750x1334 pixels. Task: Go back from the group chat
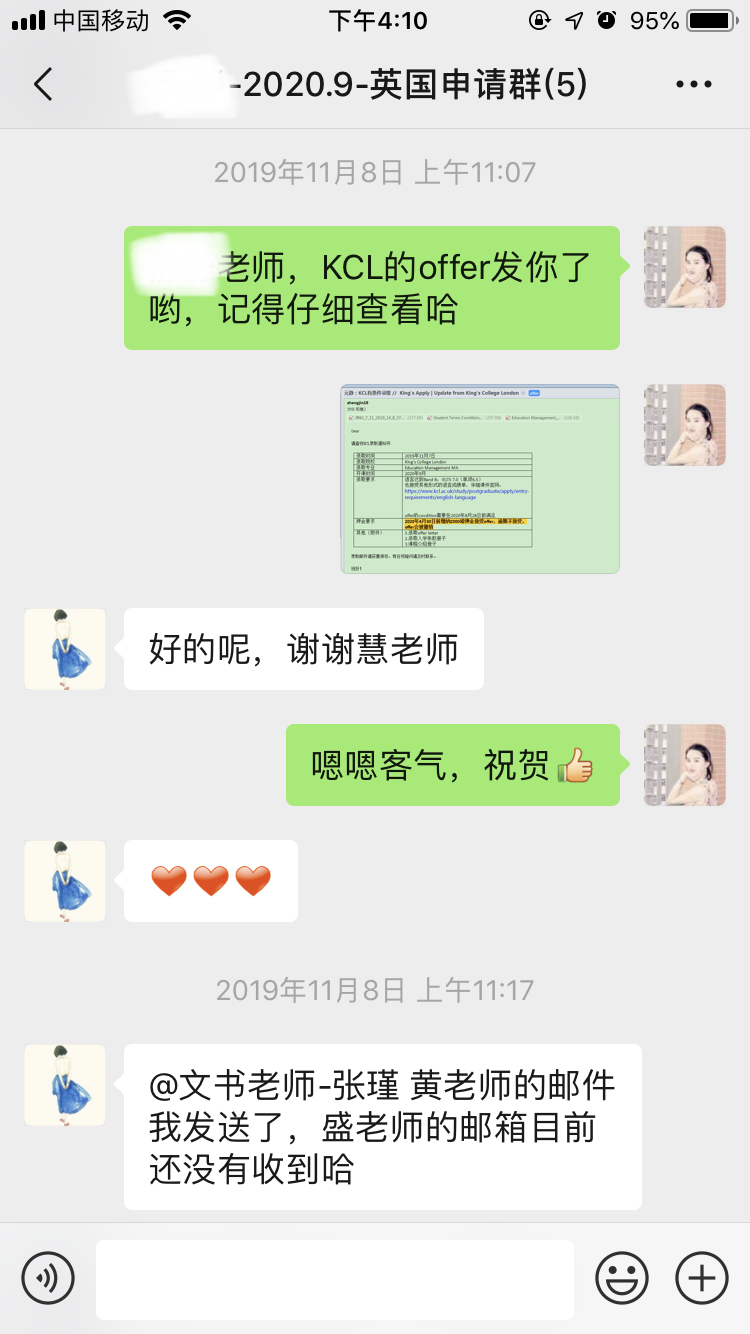tap(43, 85)
